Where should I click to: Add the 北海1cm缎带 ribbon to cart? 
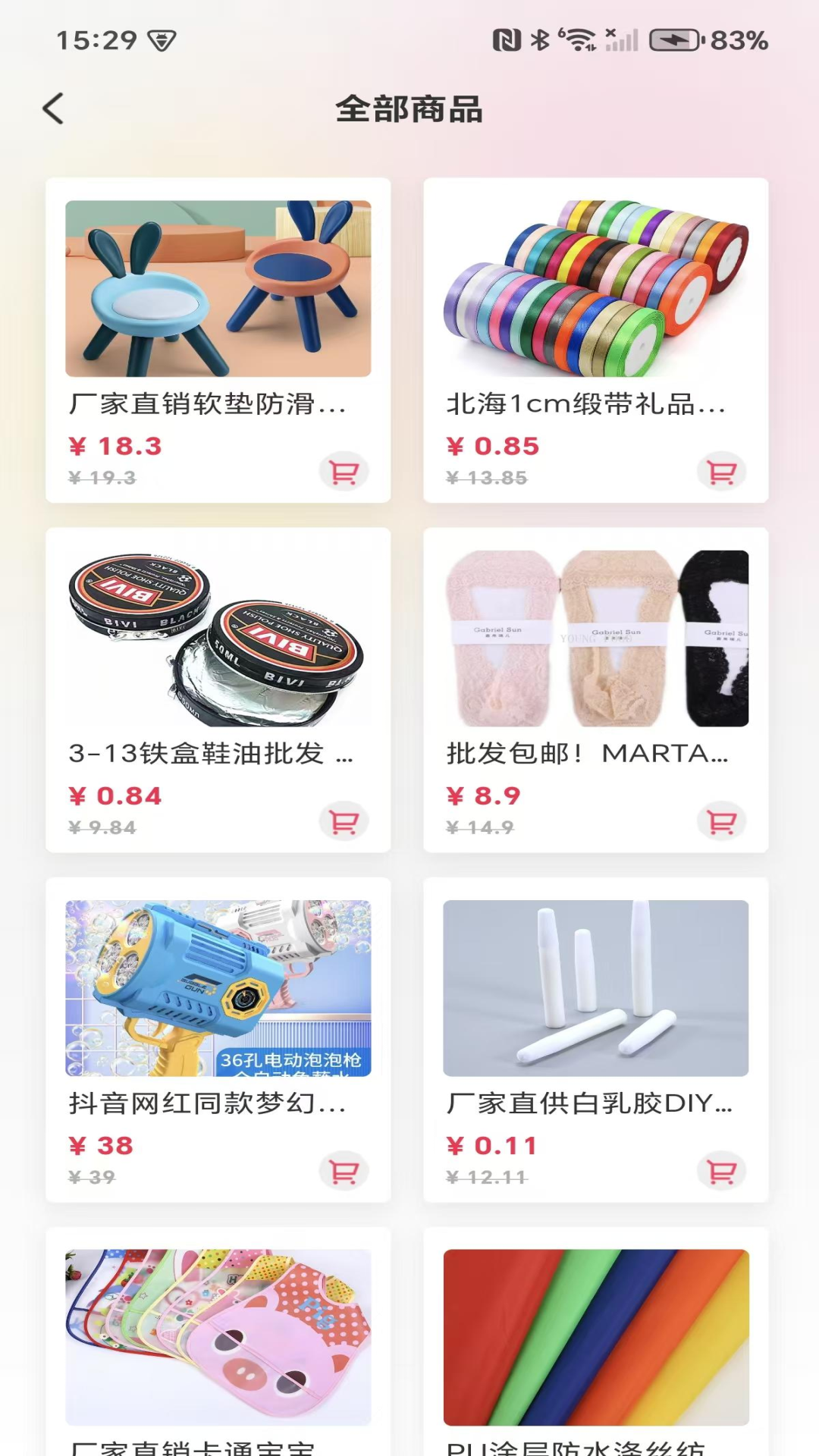(721, 472)
